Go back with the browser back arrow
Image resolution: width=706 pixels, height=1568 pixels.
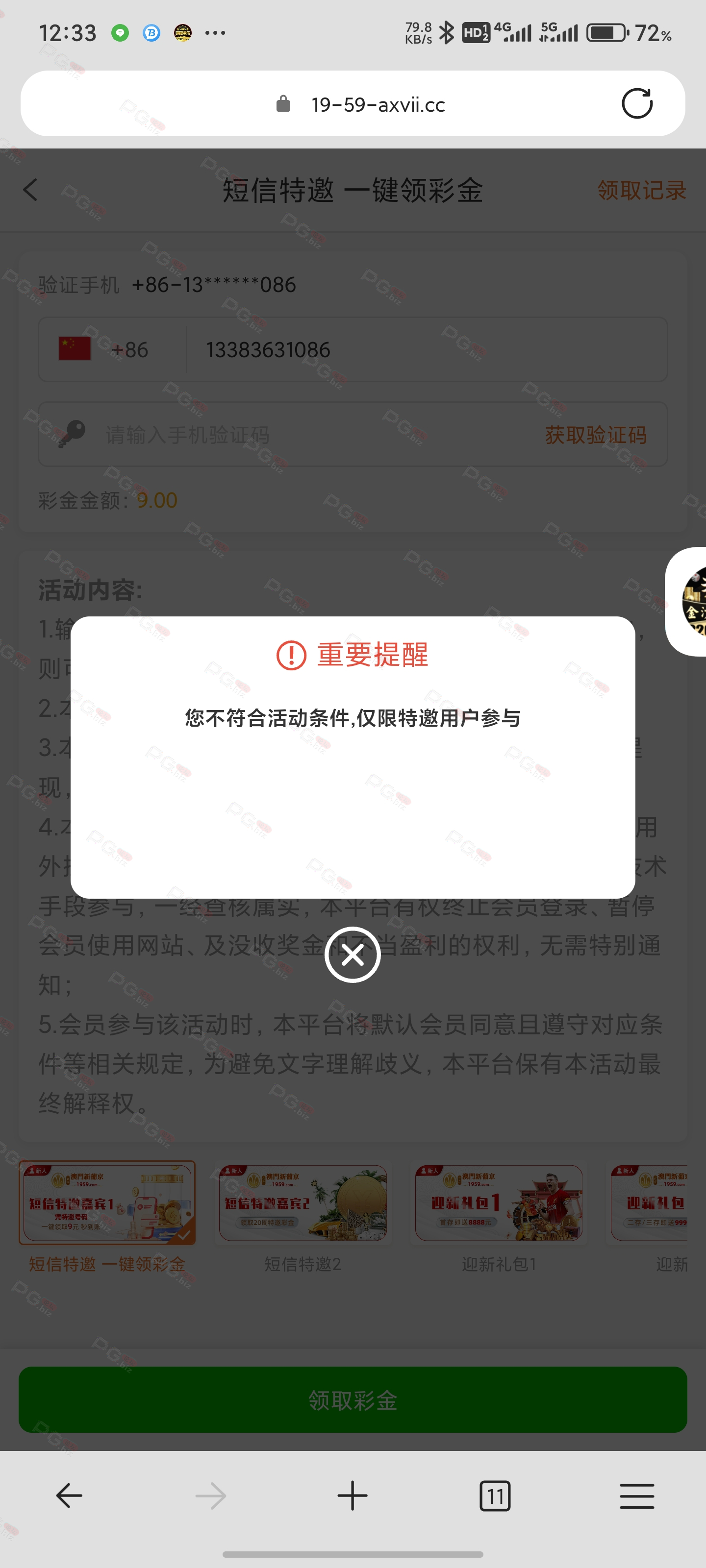tap(69, 1495)
